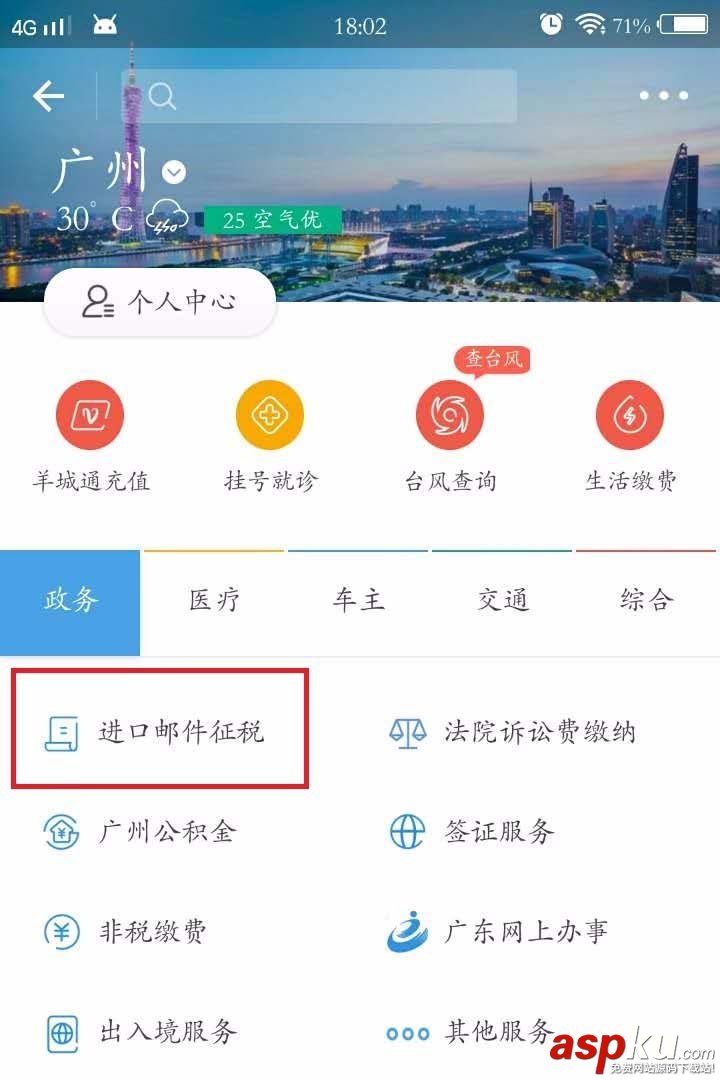Open 个人中心 personal center

click(x=160, y=301)
